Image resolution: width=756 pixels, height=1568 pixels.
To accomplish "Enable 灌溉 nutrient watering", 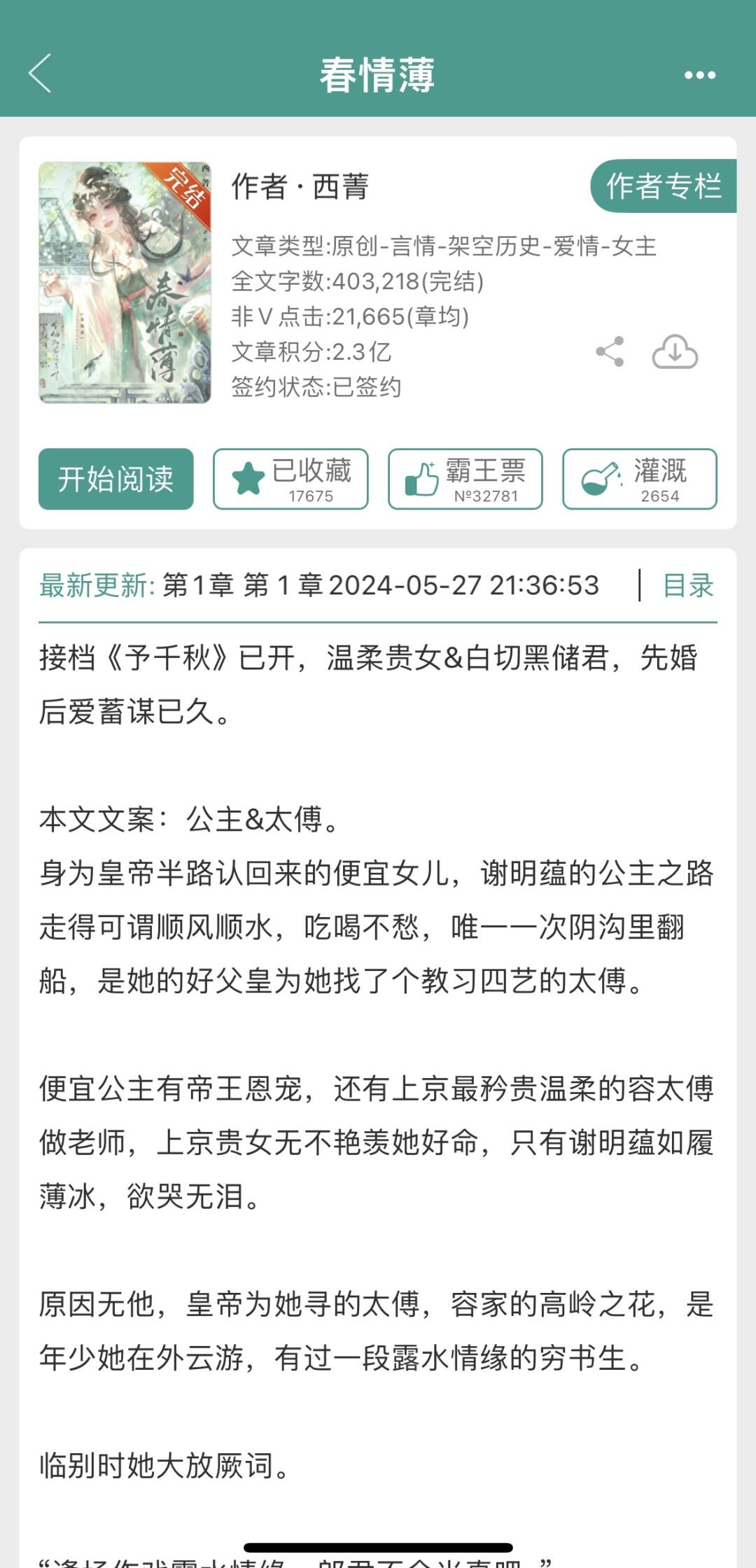I will tap(639, 479).
